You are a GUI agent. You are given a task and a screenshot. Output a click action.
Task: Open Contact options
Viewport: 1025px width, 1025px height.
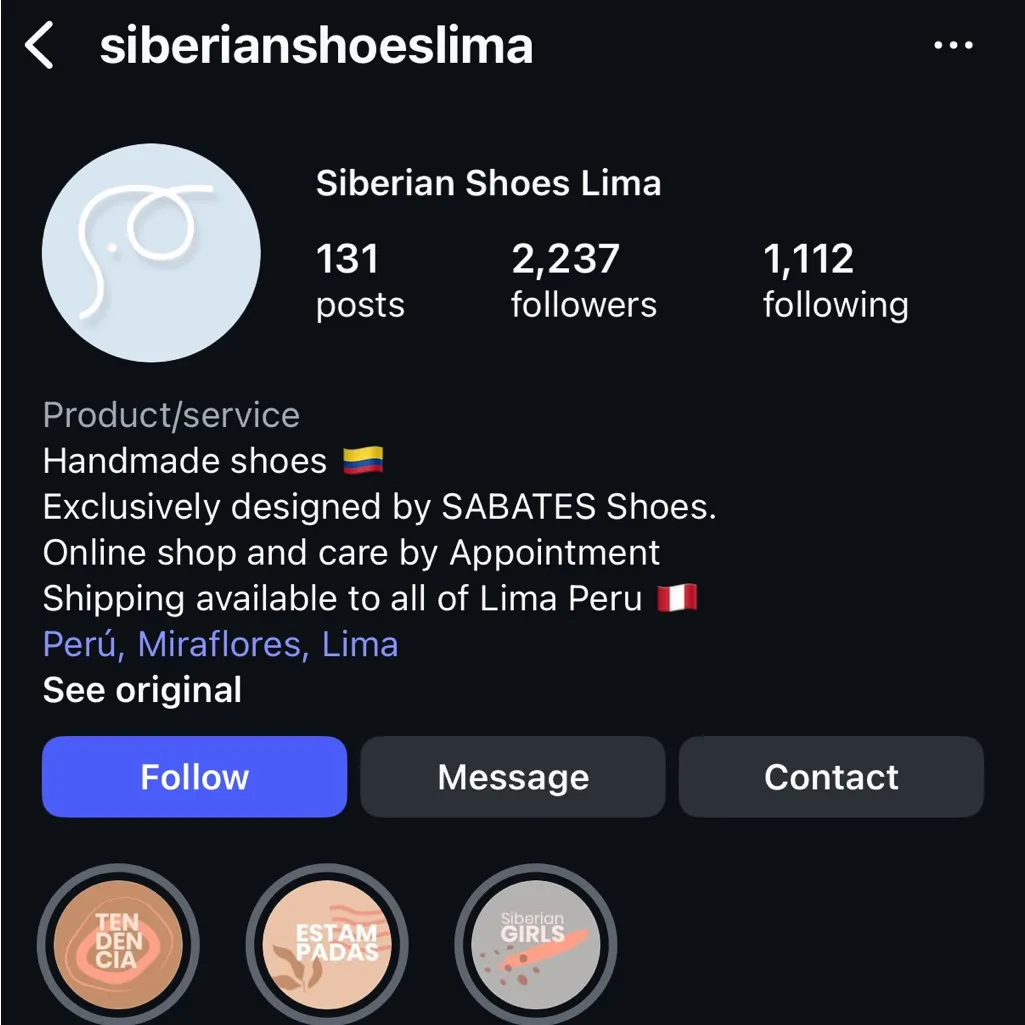(831, 777)
